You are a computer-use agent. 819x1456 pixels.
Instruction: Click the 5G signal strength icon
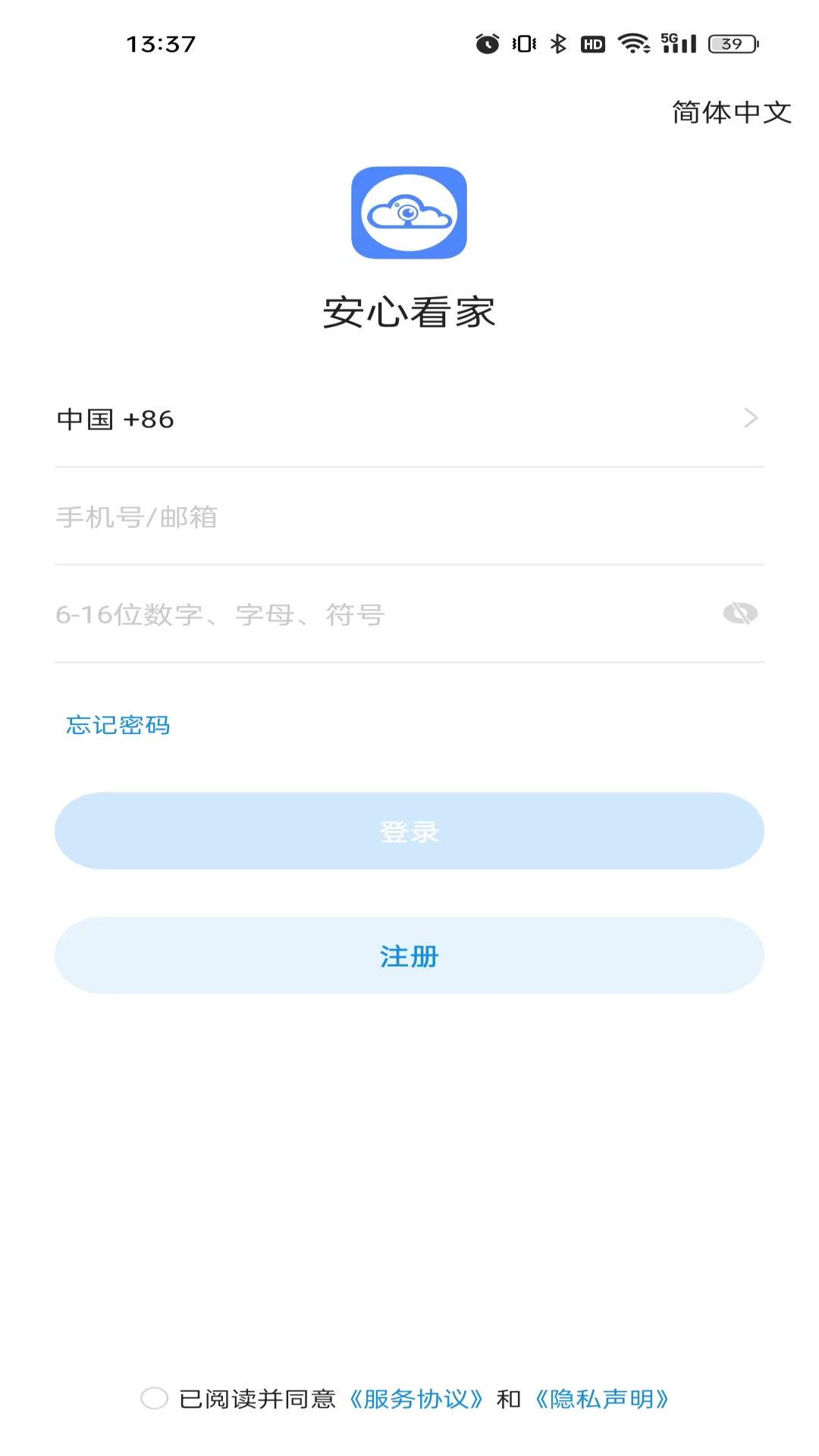(x=679, y=43)
